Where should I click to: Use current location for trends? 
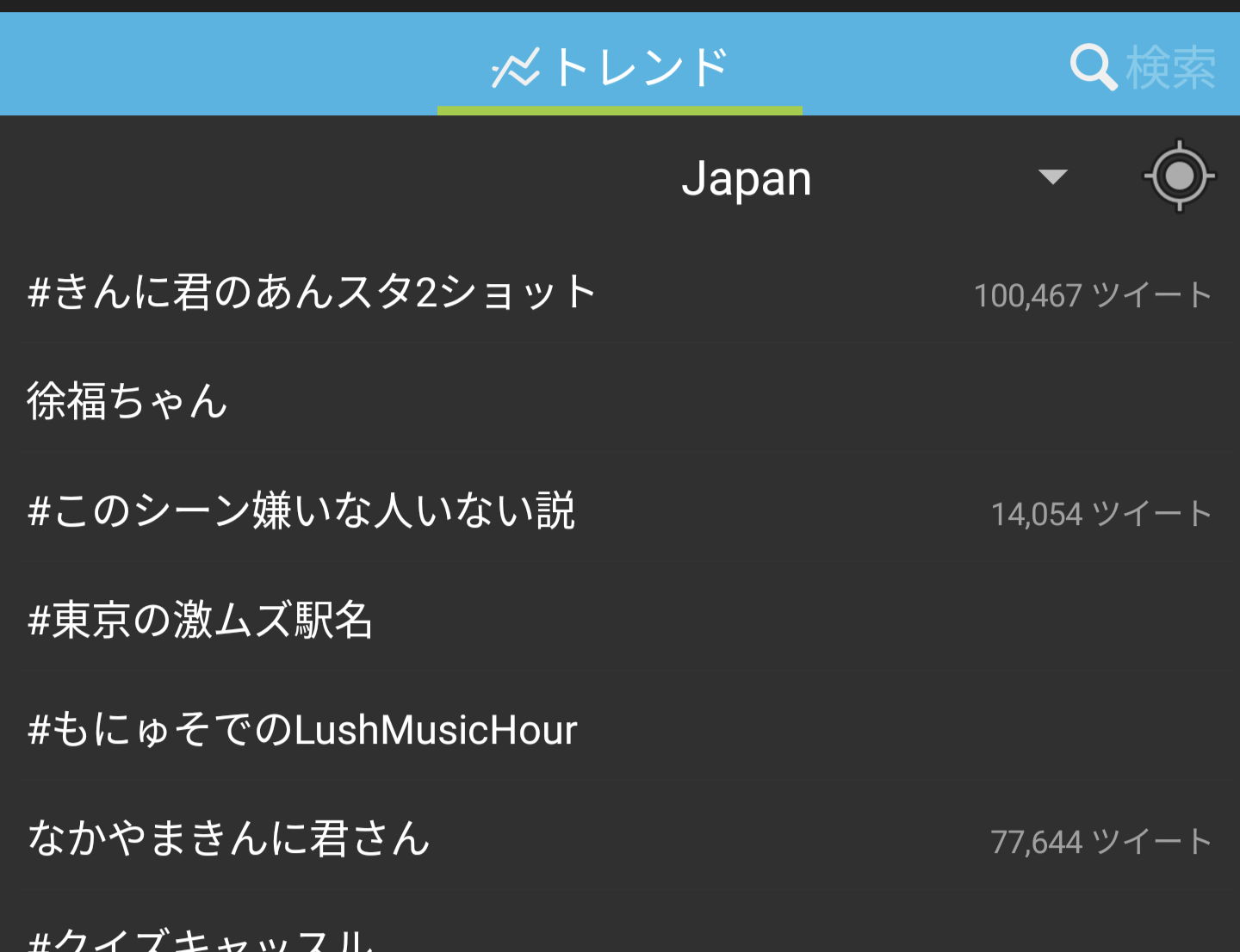(1179, 176)
